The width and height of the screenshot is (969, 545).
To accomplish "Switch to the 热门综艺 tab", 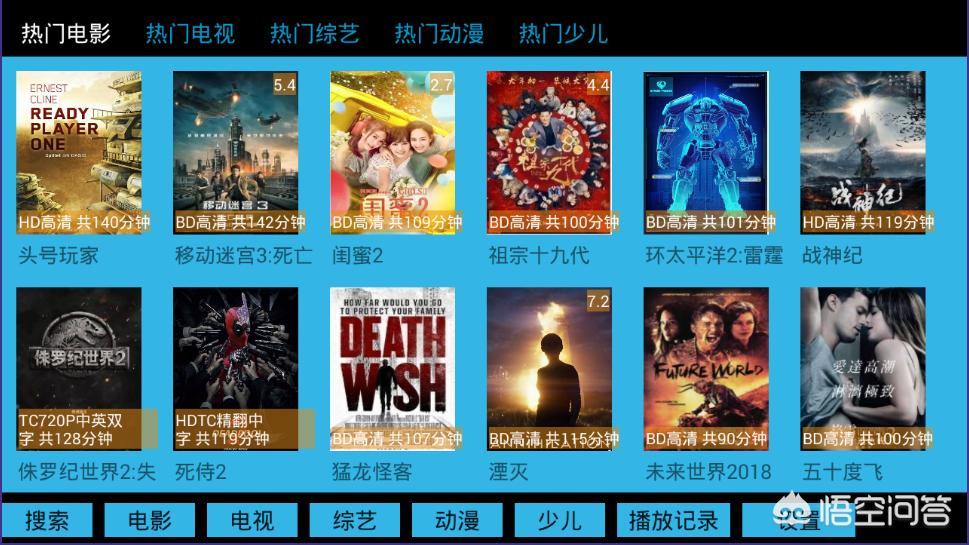I will click(x=314, y=33).
